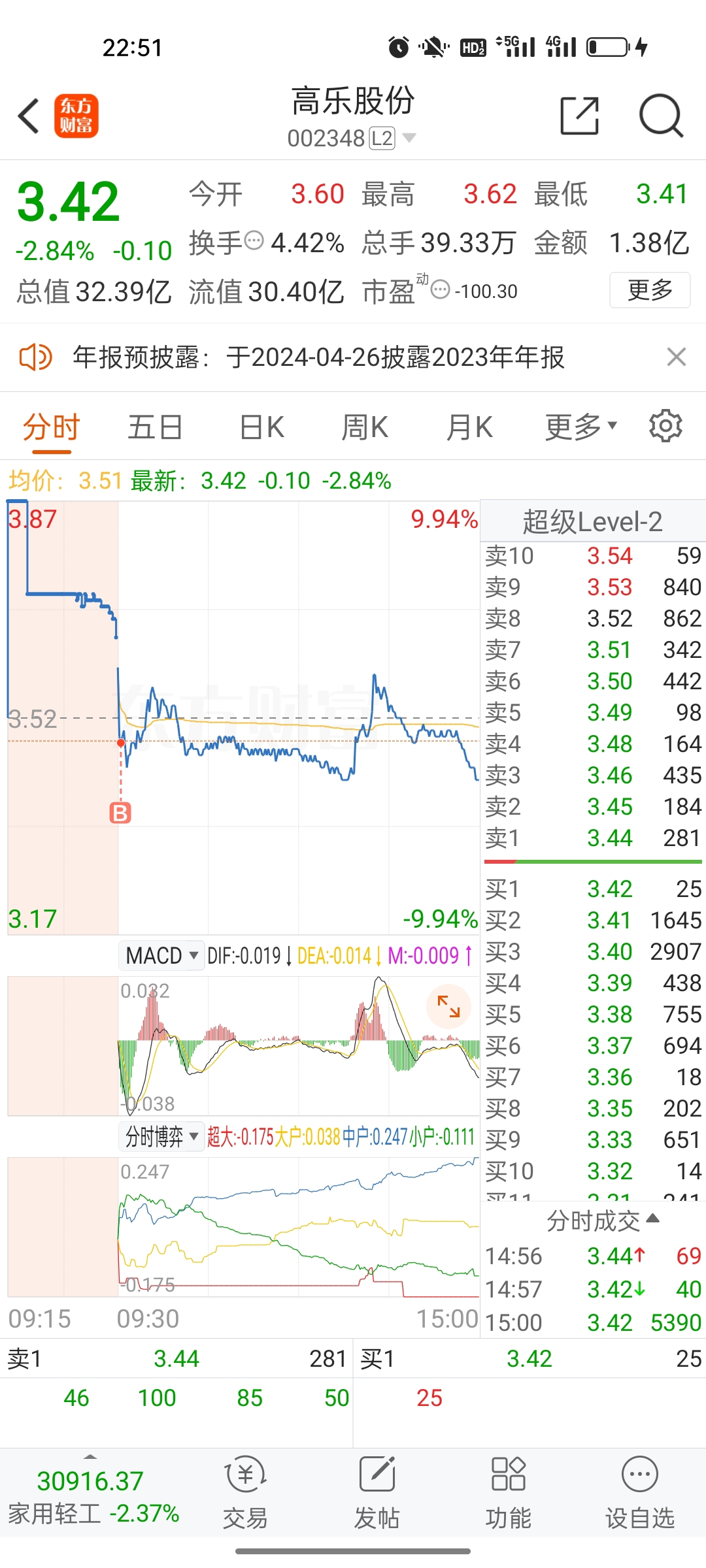706x1568 pixels.
Task: Add stock to watchlist with 设自选
Action: click(x=639, y=1493)
